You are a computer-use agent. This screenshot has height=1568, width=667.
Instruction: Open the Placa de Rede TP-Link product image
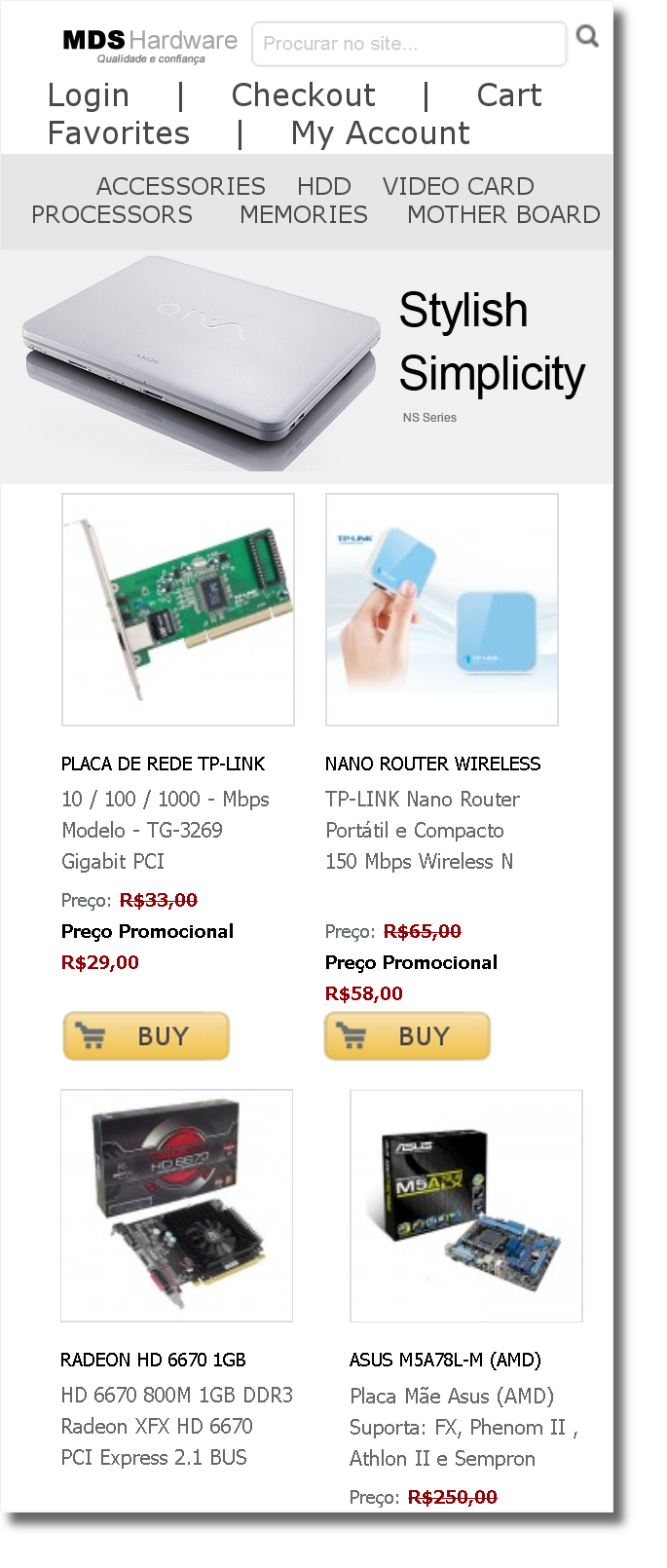click(x=178, y=610)
